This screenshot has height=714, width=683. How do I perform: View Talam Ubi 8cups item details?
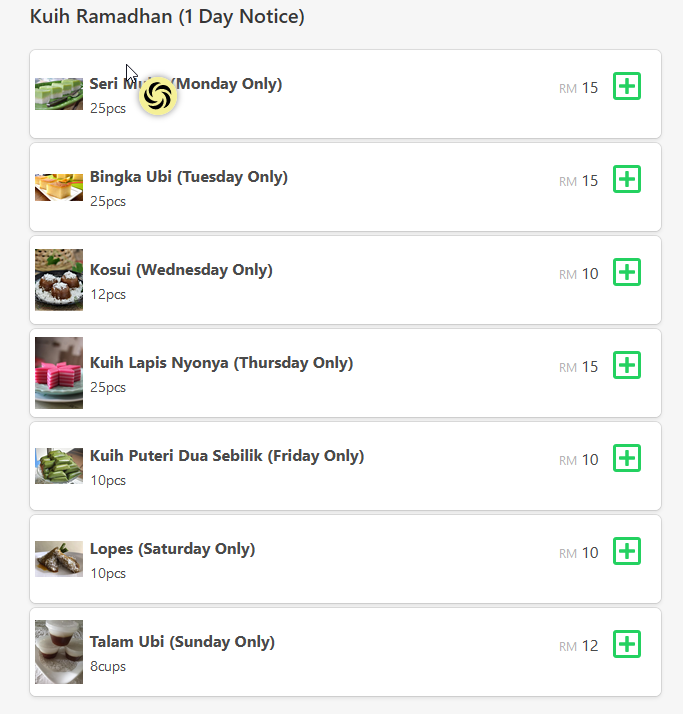coord(345,652)
